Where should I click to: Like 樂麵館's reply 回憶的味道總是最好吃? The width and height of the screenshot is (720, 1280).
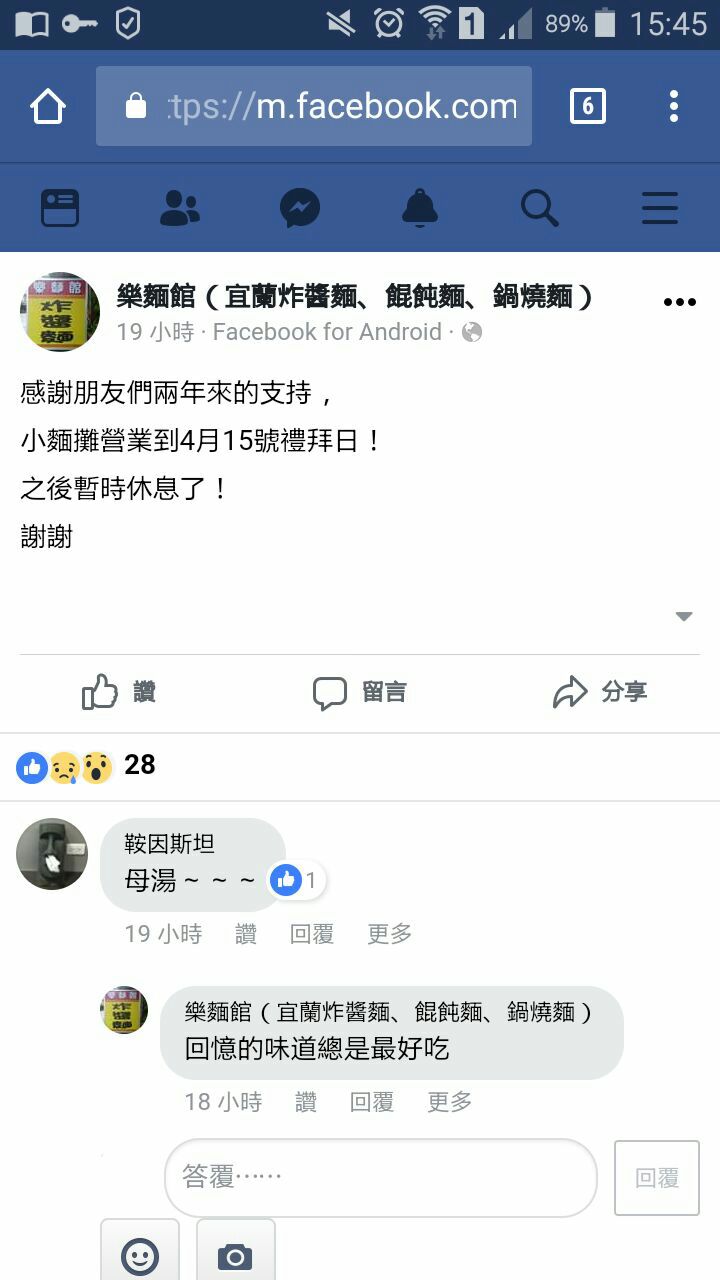pyautogui.click(x=305, y=1102)
